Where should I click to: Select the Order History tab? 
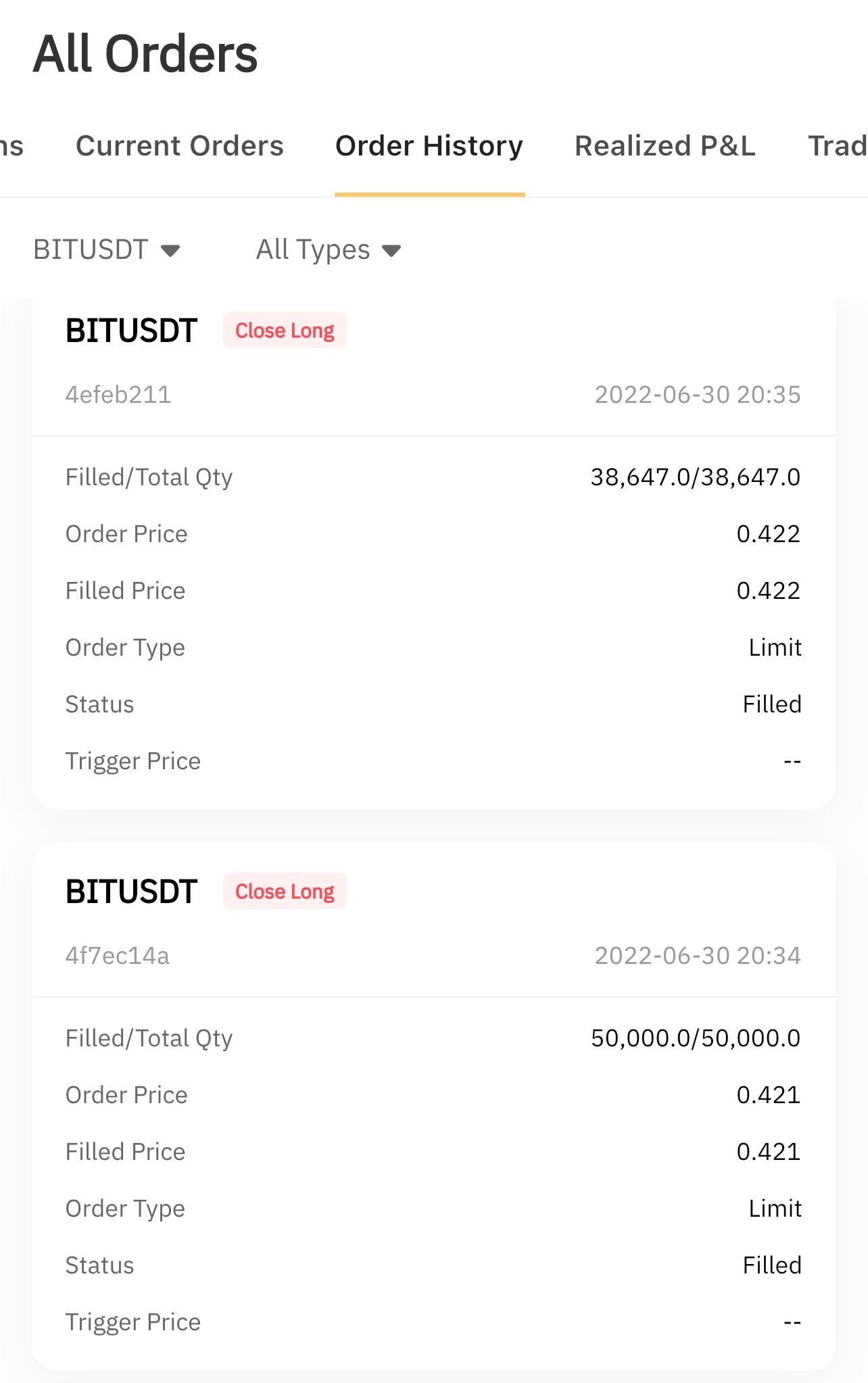[429, 146]
